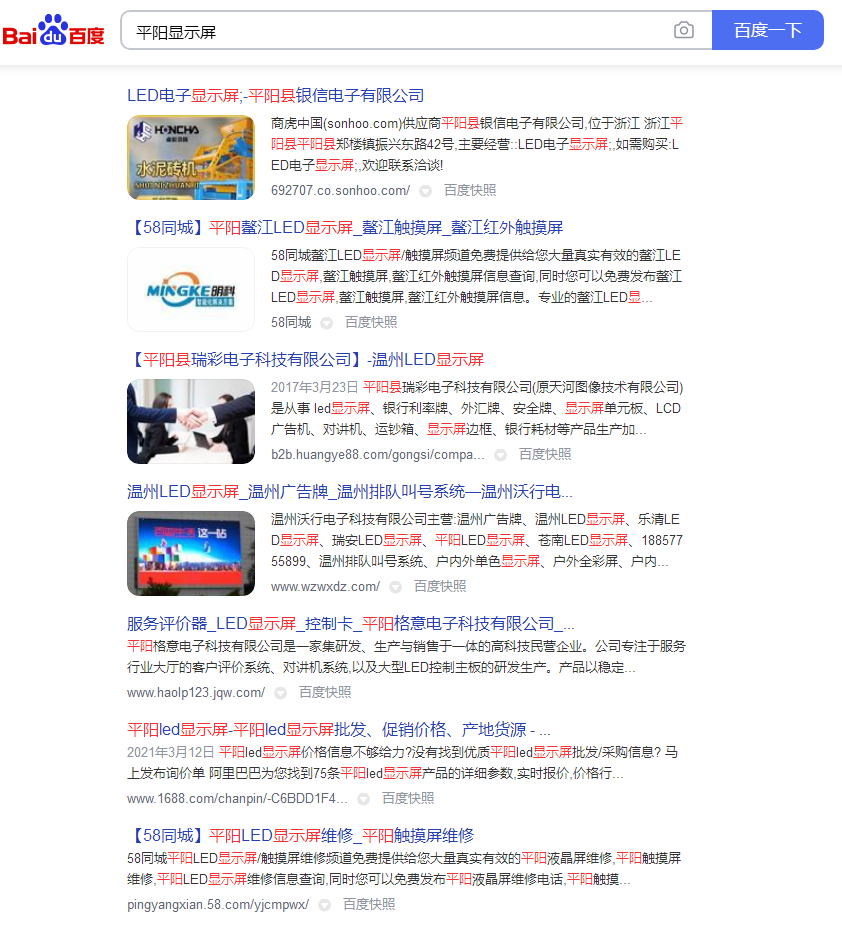Expand the dropdown arrow beside pingyangxian.58.com
The image size is (842, 932).
click(x=322, y=903)
